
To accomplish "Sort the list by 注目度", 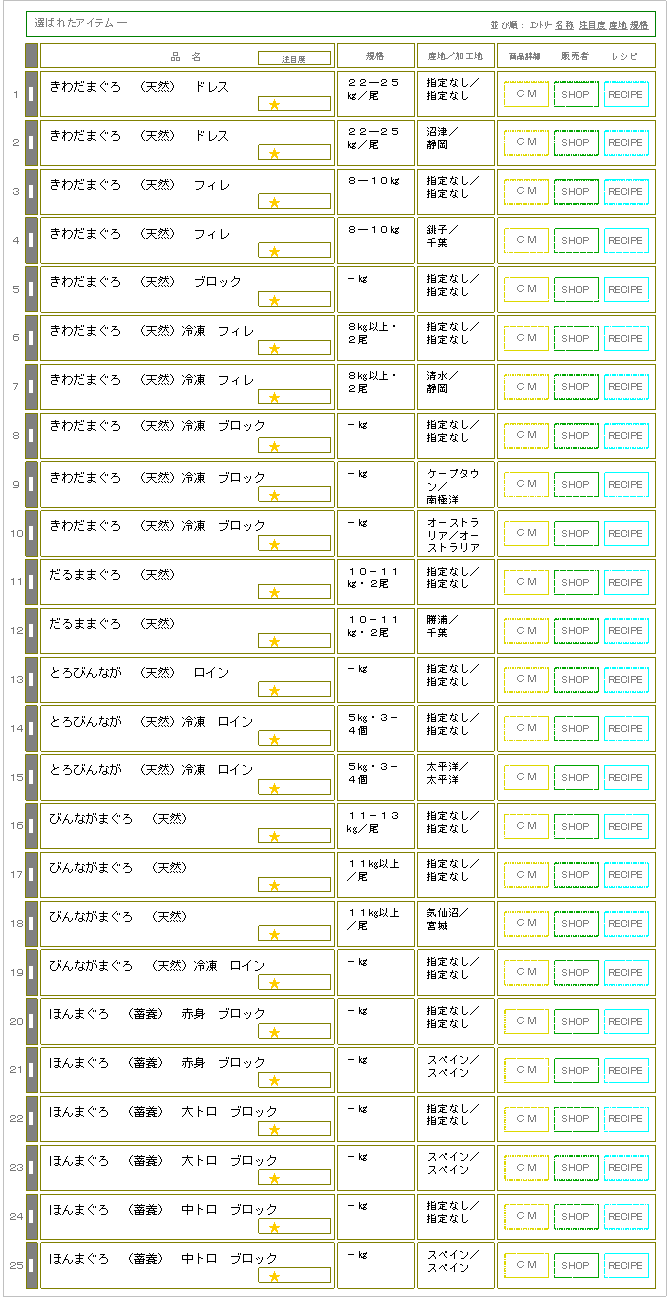I will 591,24.
